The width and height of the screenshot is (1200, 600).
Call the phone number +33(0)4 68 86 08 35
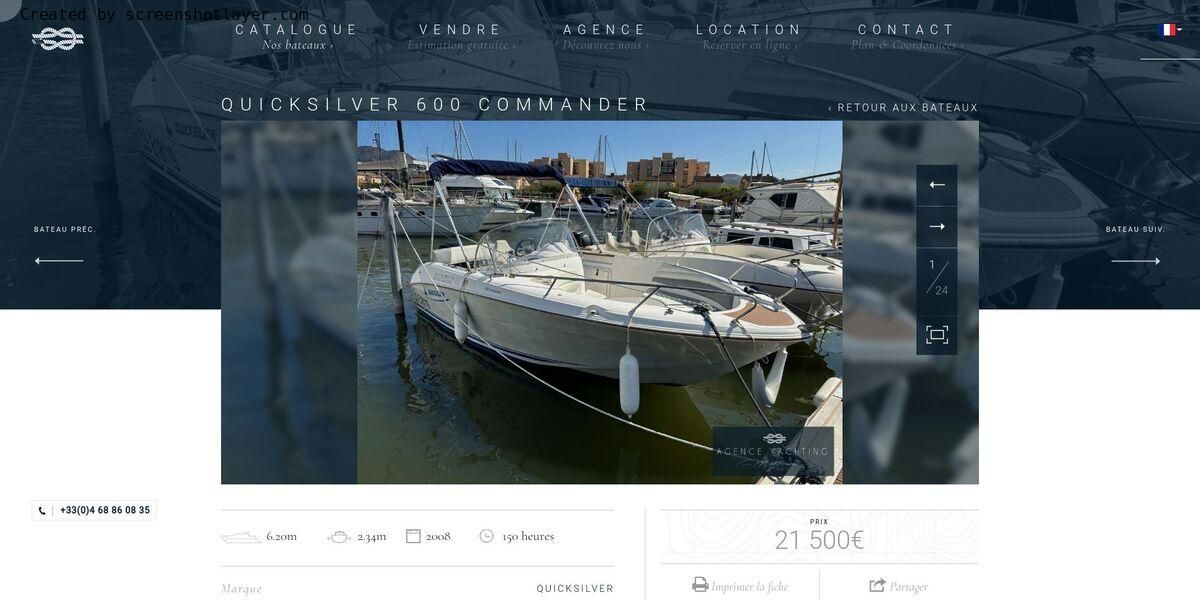[x=95, y=510]
